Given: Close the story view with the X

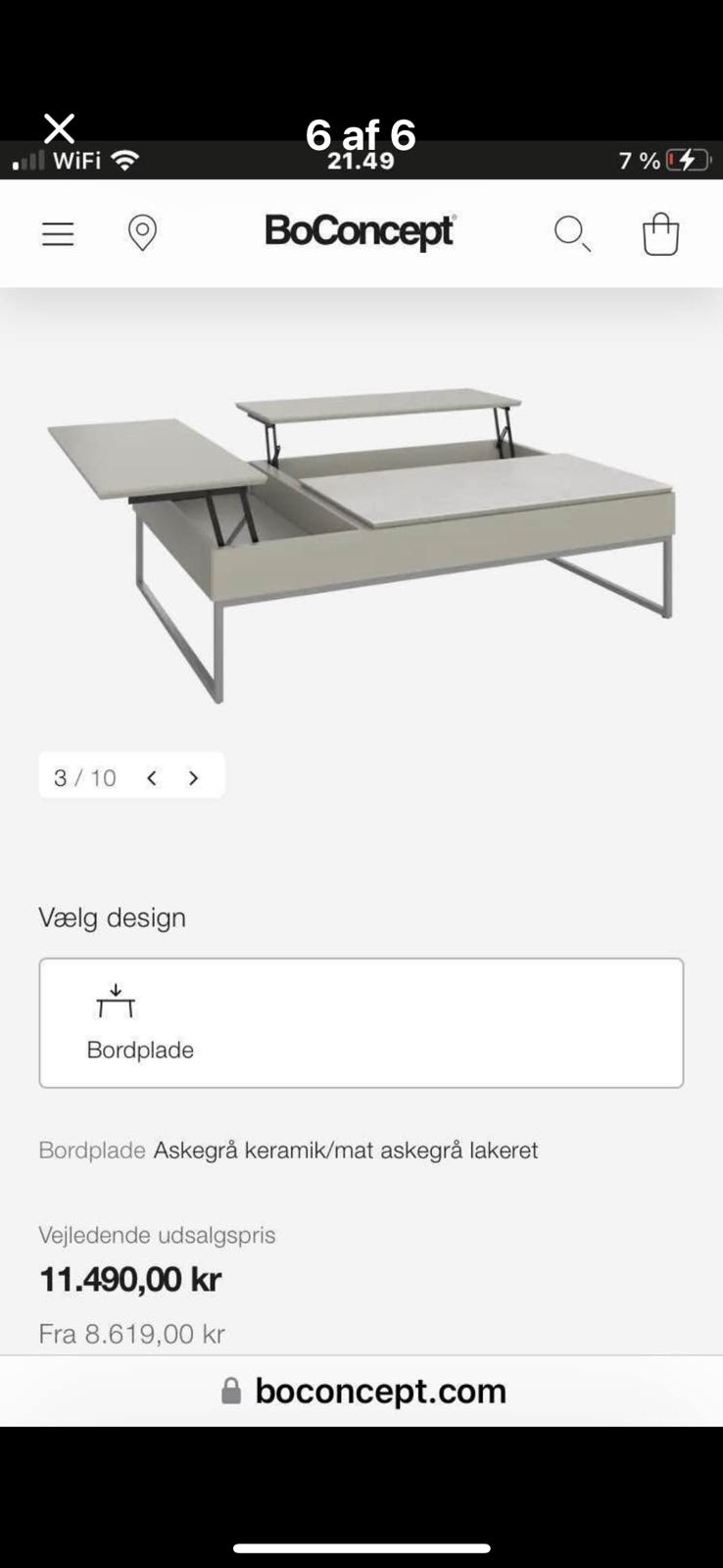Looking at the screenshot, I should point(59,127).
